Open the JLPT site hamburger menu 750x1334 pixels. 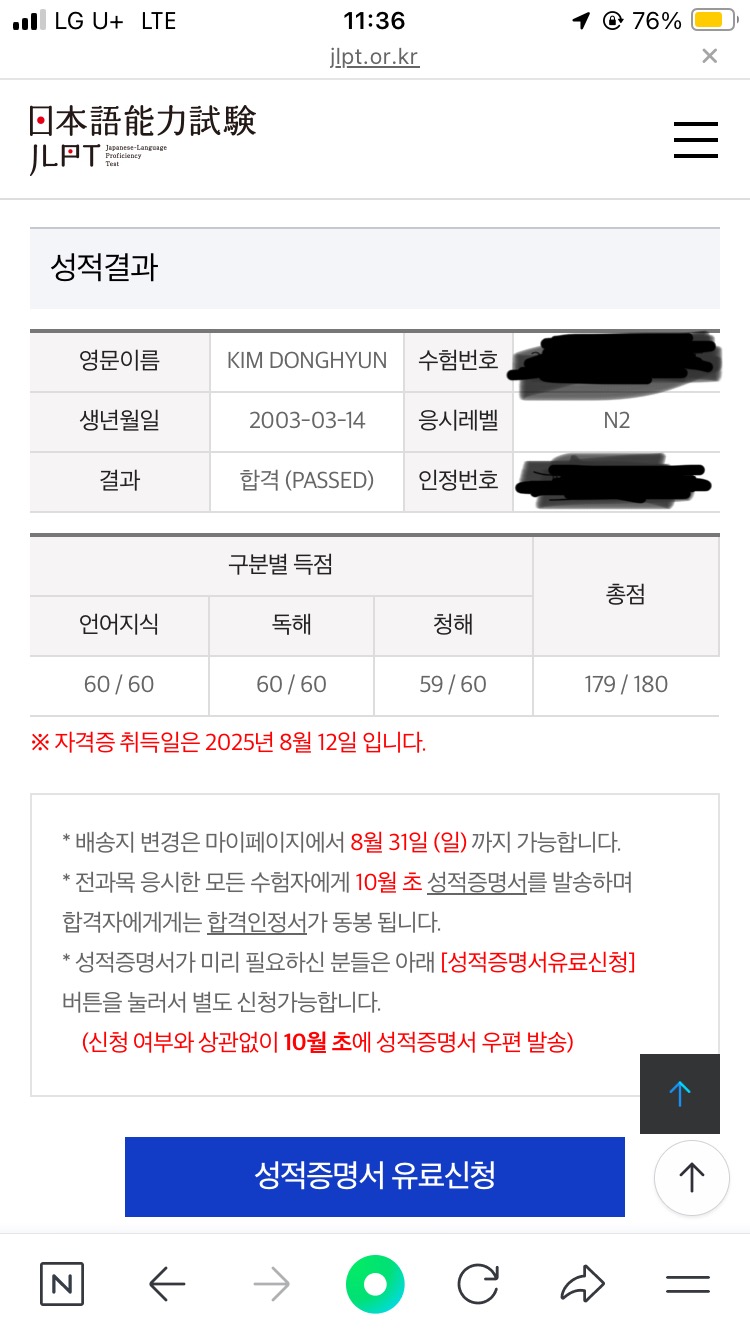[696, 140]
